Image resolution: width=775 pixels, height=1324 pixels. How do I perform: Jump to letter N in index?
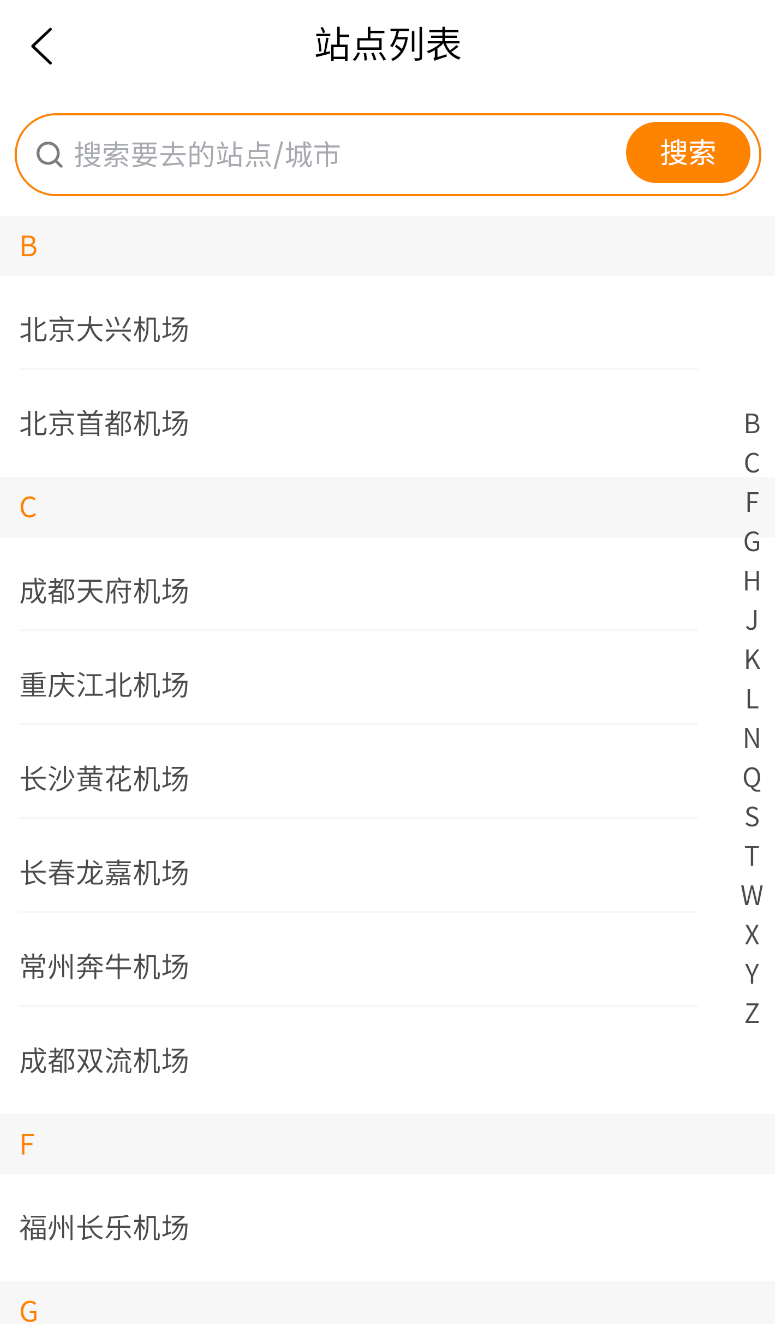(752, 738)
